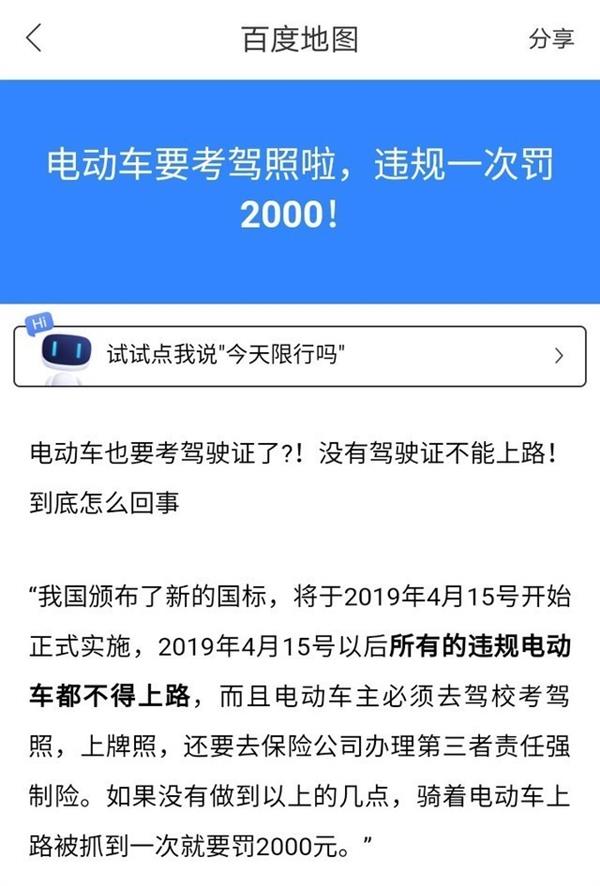The height and width of the screenshot is (886, 600).
Task: Share this article via 分享
Action: [551, 40]
